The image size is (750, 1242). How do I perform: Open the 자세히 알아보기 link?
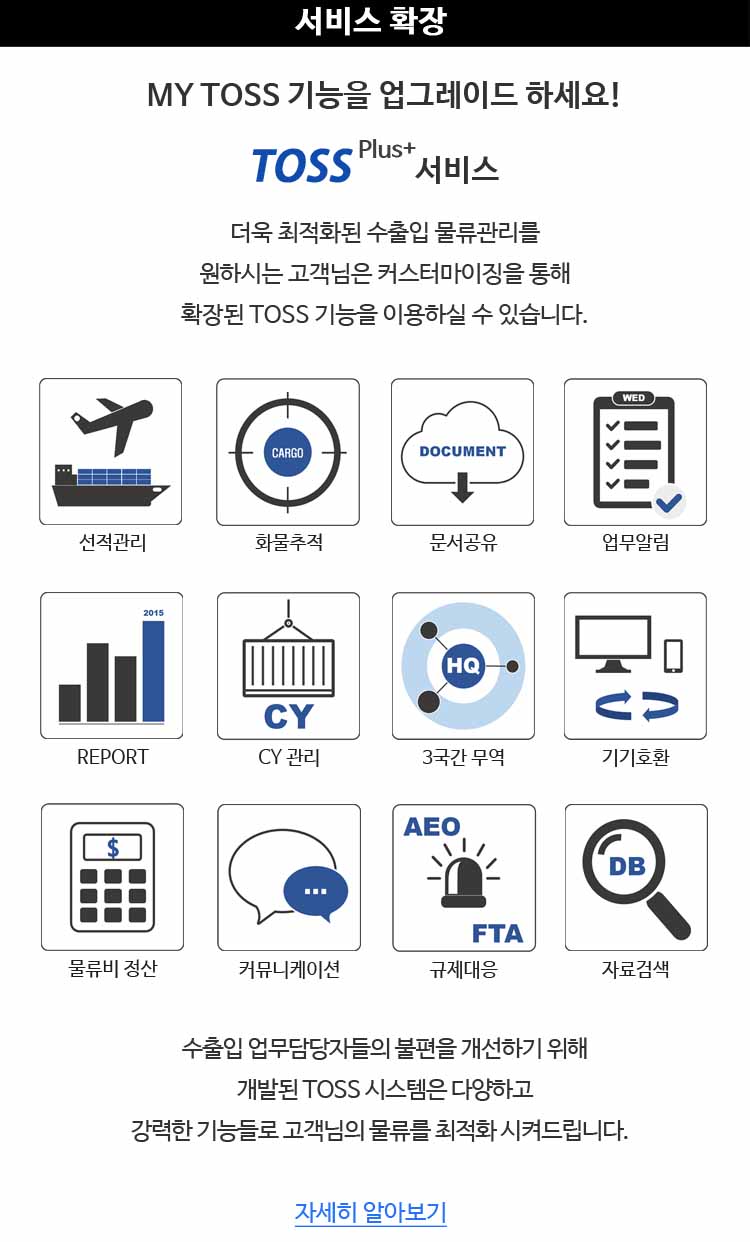pyautogui.click(x=371, y=1212)
